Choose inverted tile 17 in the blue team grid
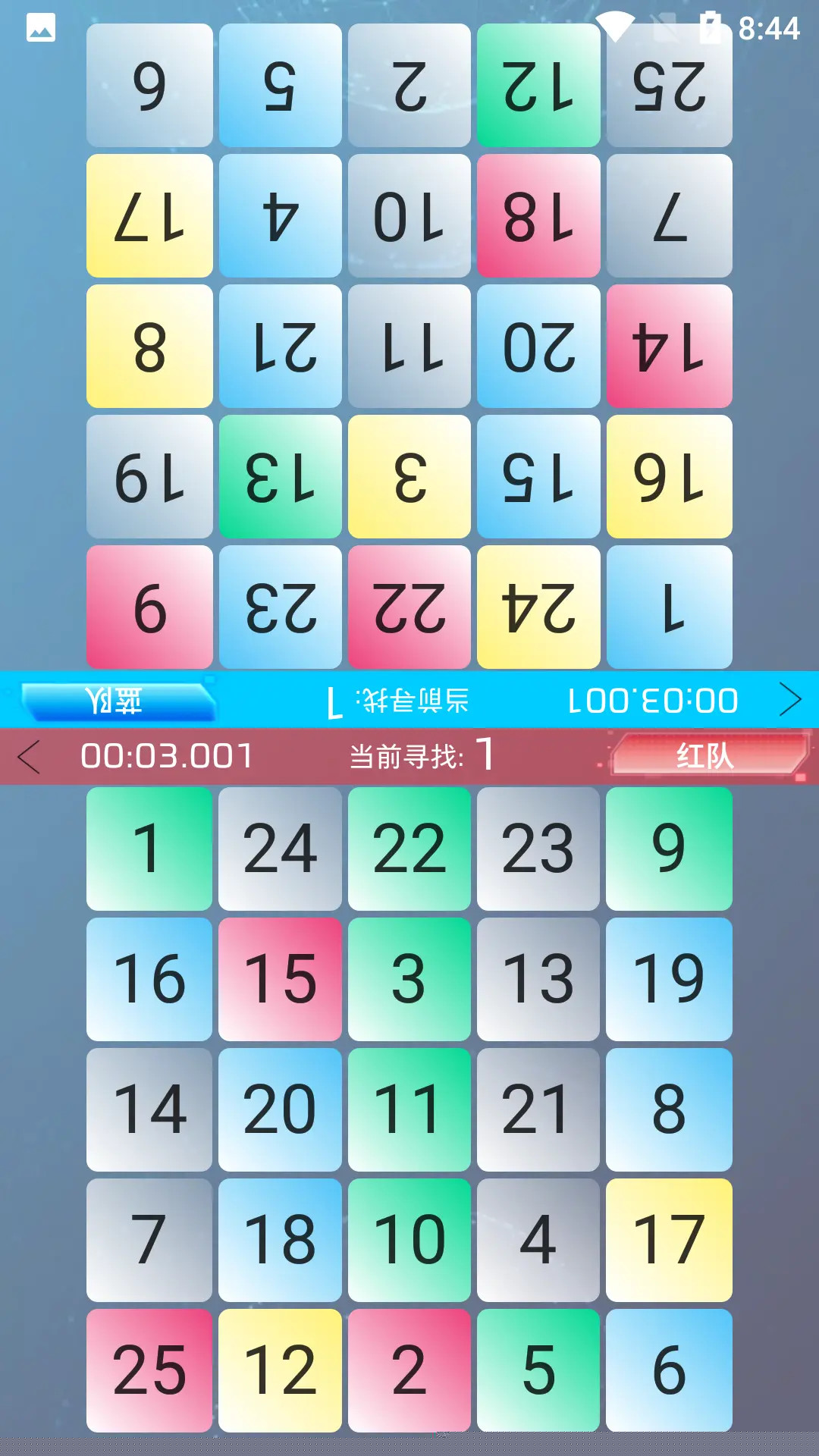 click(x=149, y=215)
